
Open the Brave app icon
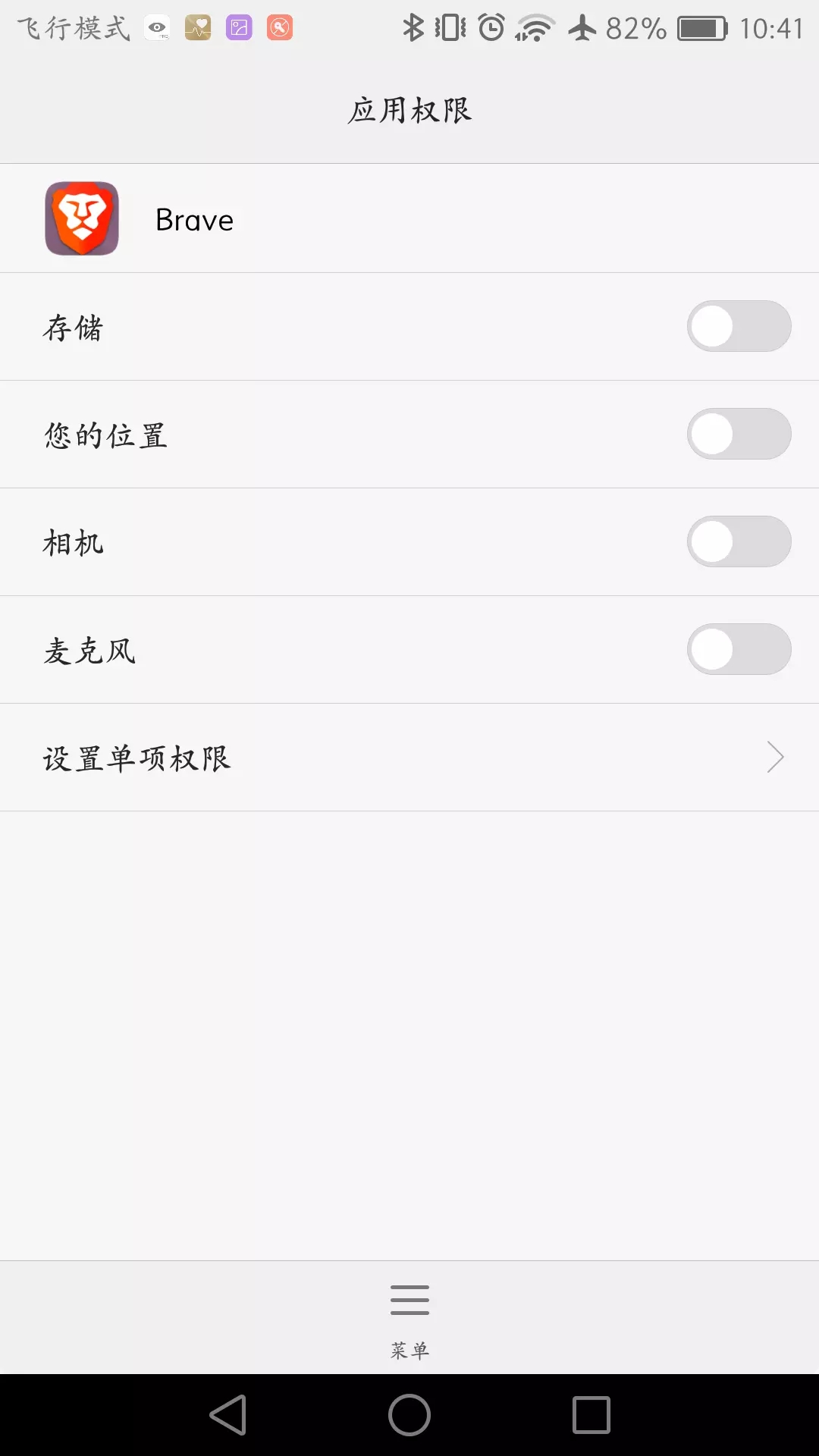click(x=82, y=218)
